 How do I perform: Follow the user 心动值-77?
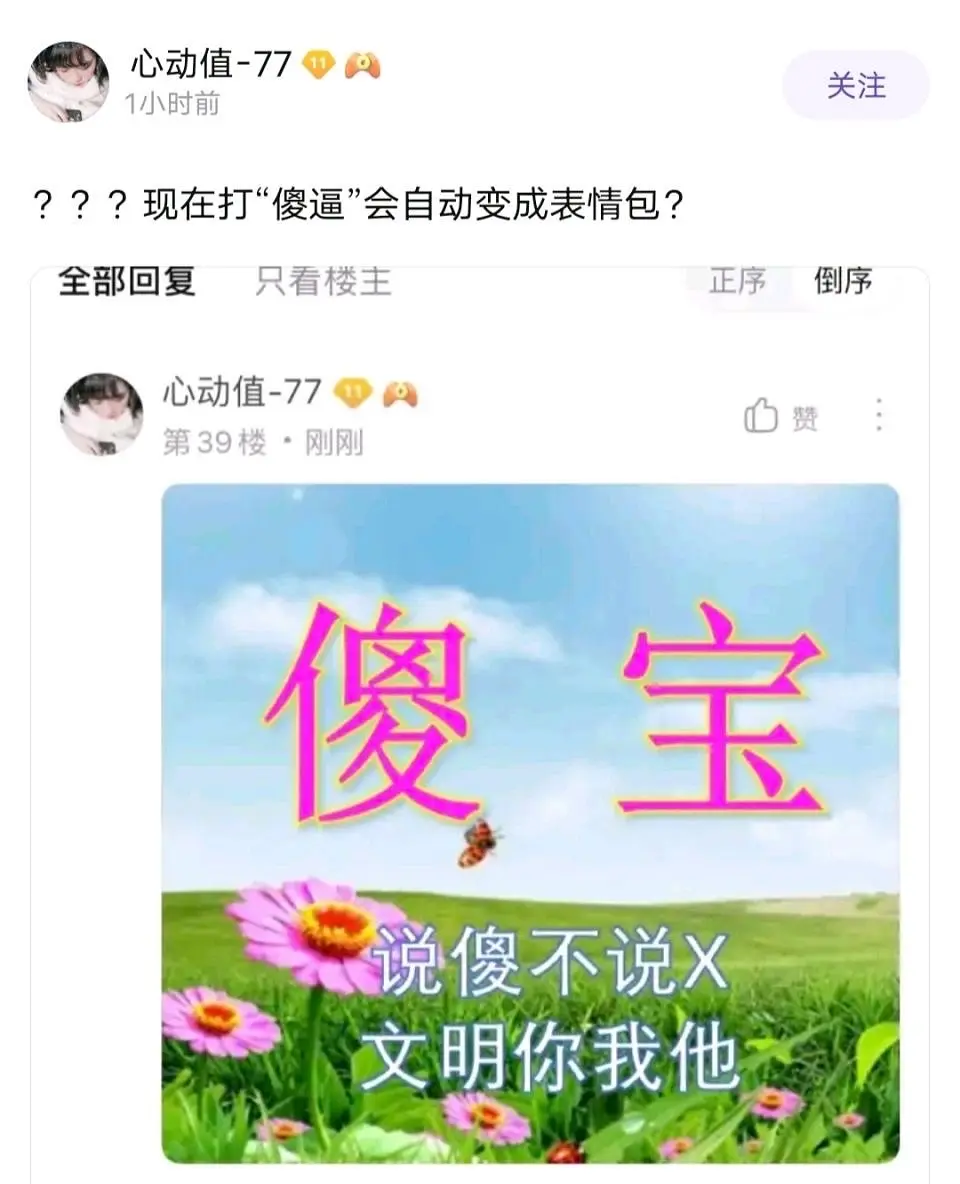click(x=855, y=86)
